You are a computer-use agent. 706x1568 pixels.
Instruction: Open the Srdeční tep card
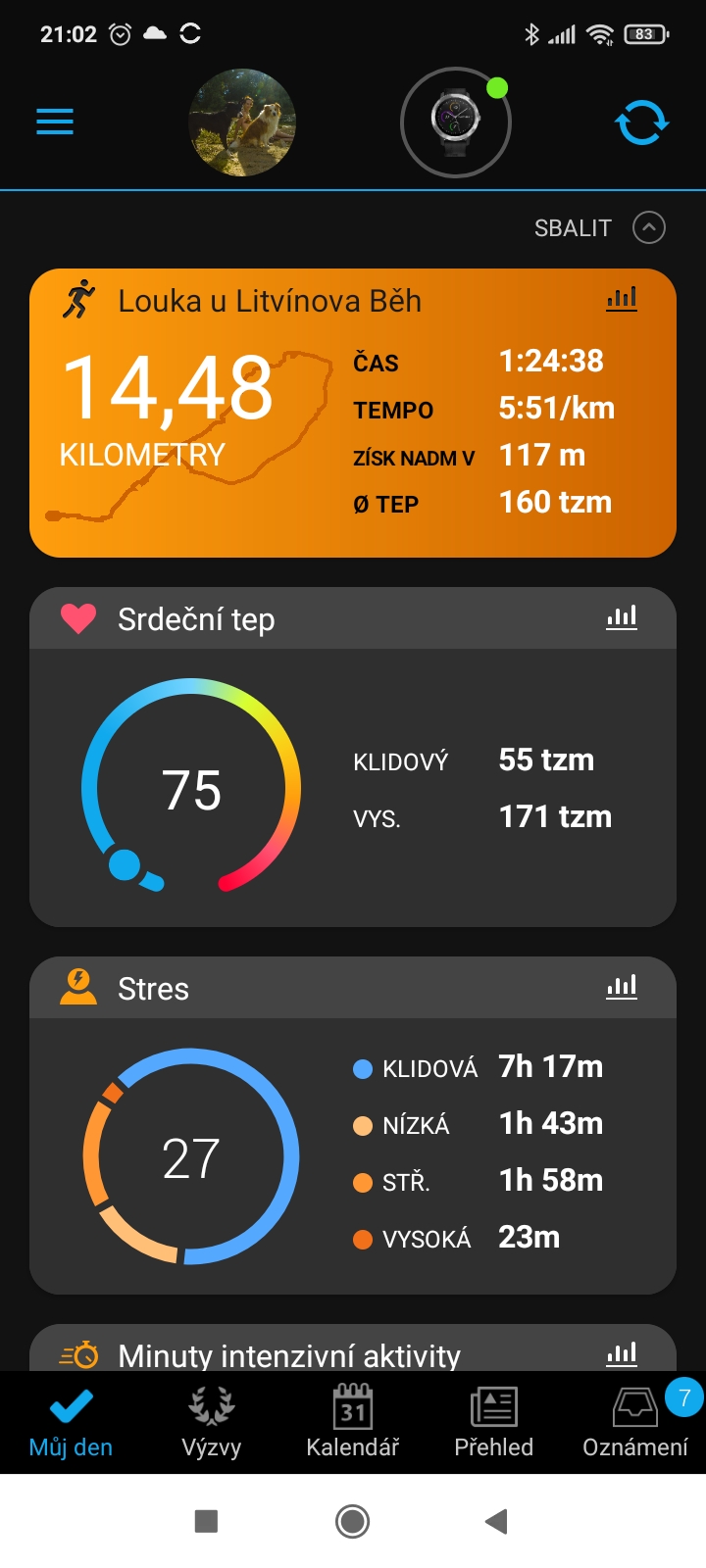pyautogui.click(x=353, y=757)
